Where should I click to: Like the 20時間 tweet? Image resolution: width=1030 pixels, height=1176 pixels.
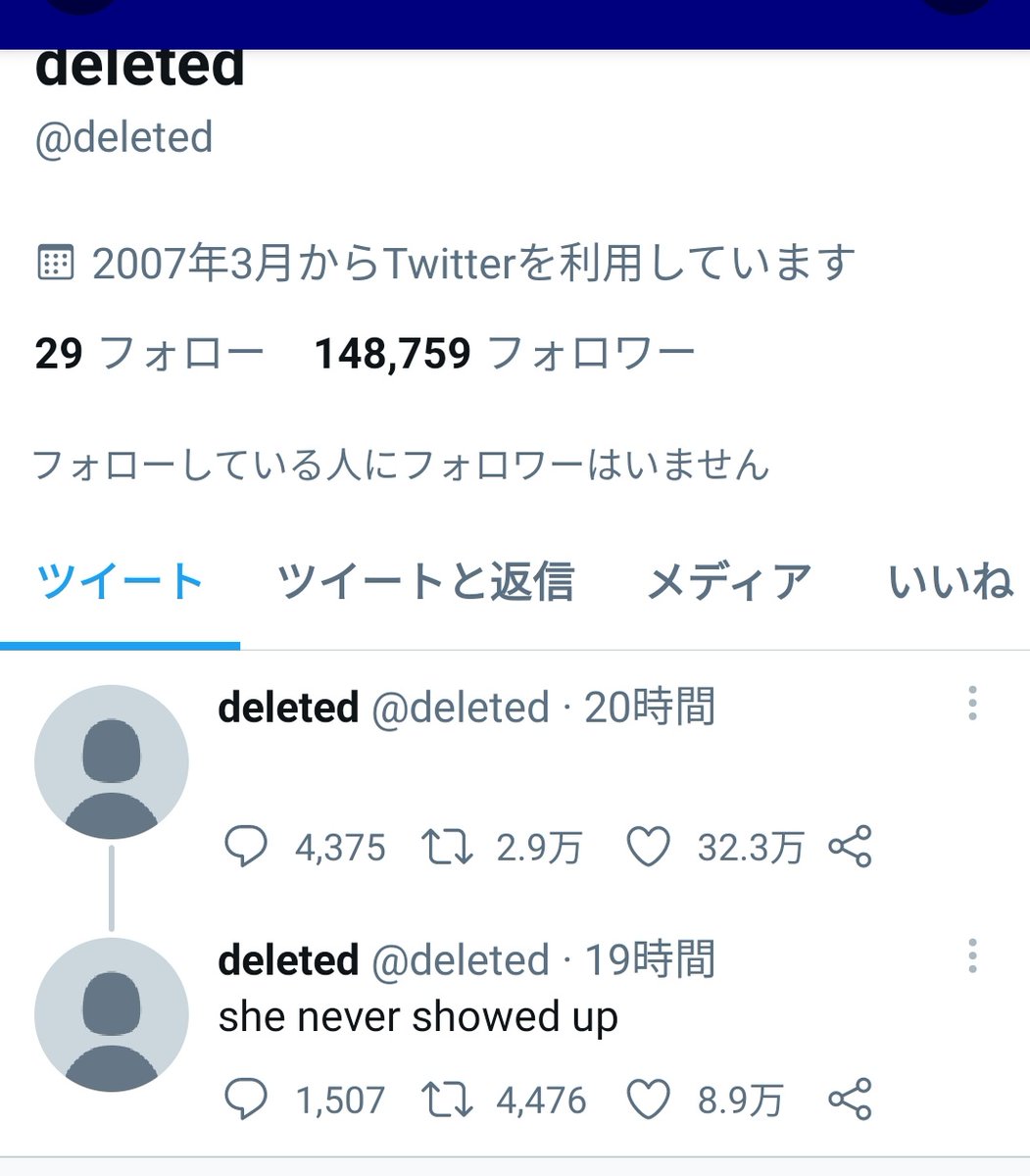click(x=648, y=847)
